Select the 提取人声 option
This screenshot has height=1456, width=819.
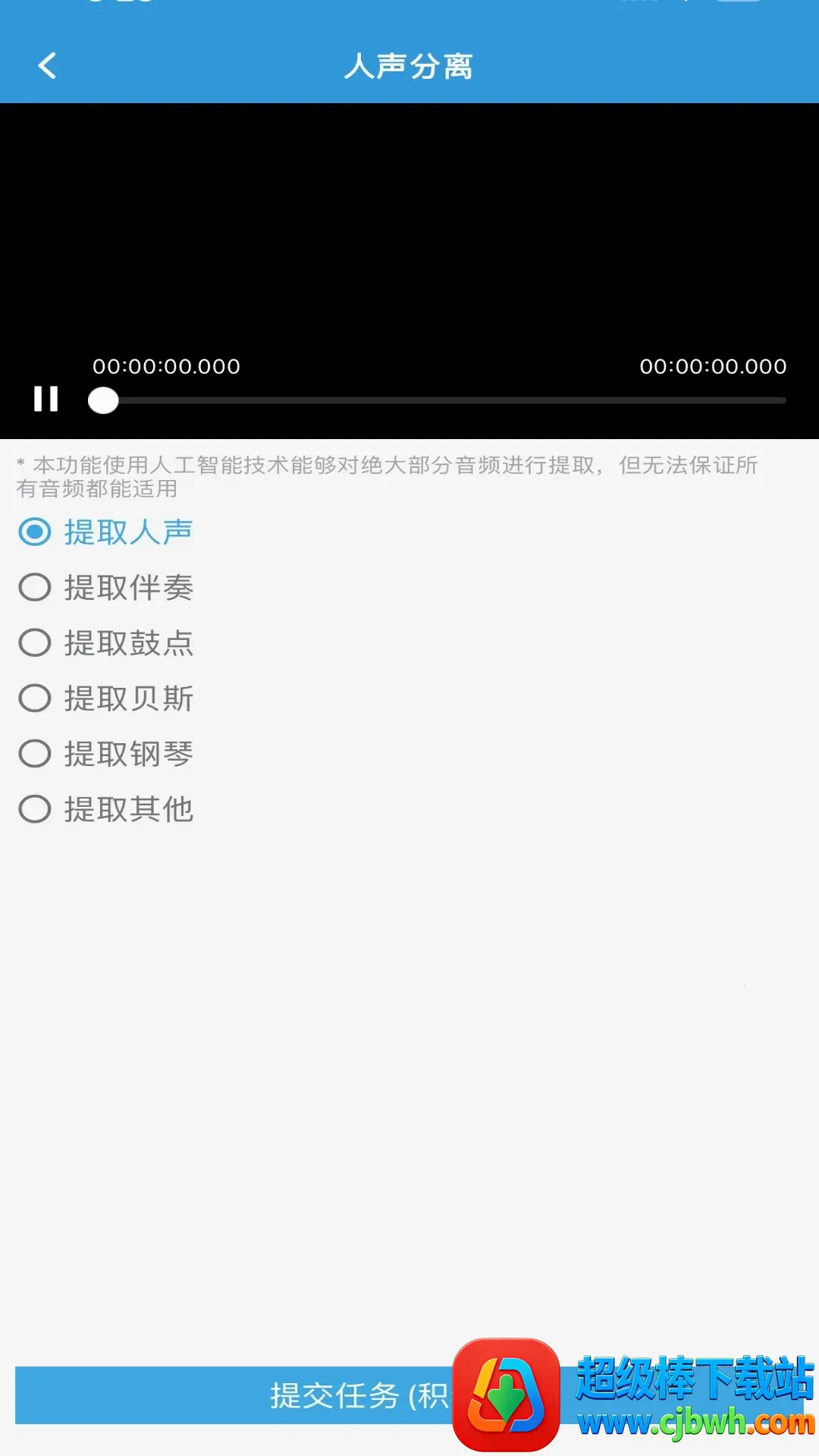(106, 532)
